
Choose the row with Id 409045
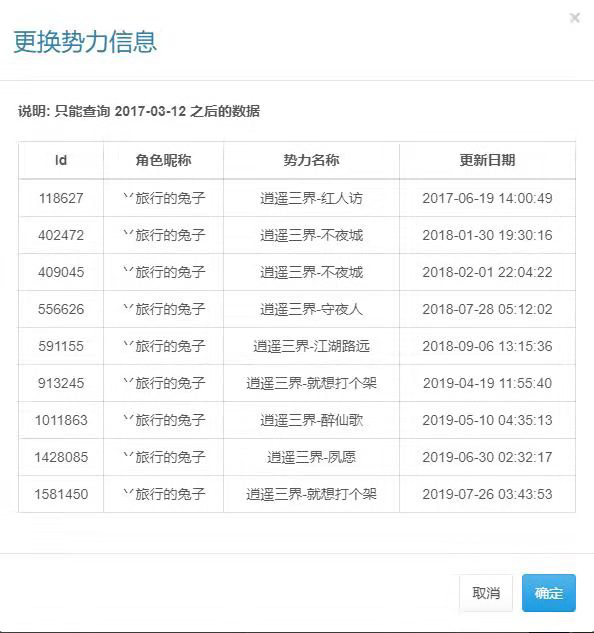click(x=297, y=272)
